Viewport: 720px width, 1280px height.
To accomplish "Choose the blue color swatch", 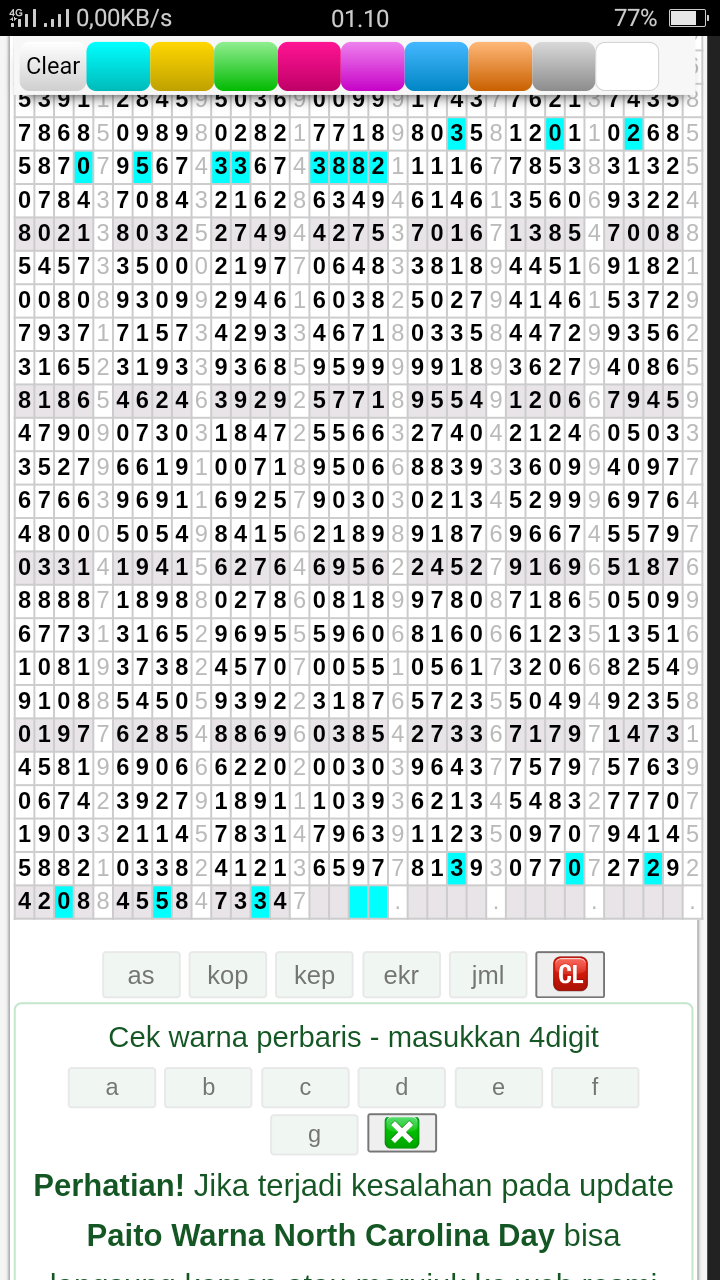I will (x=437, y=66).
